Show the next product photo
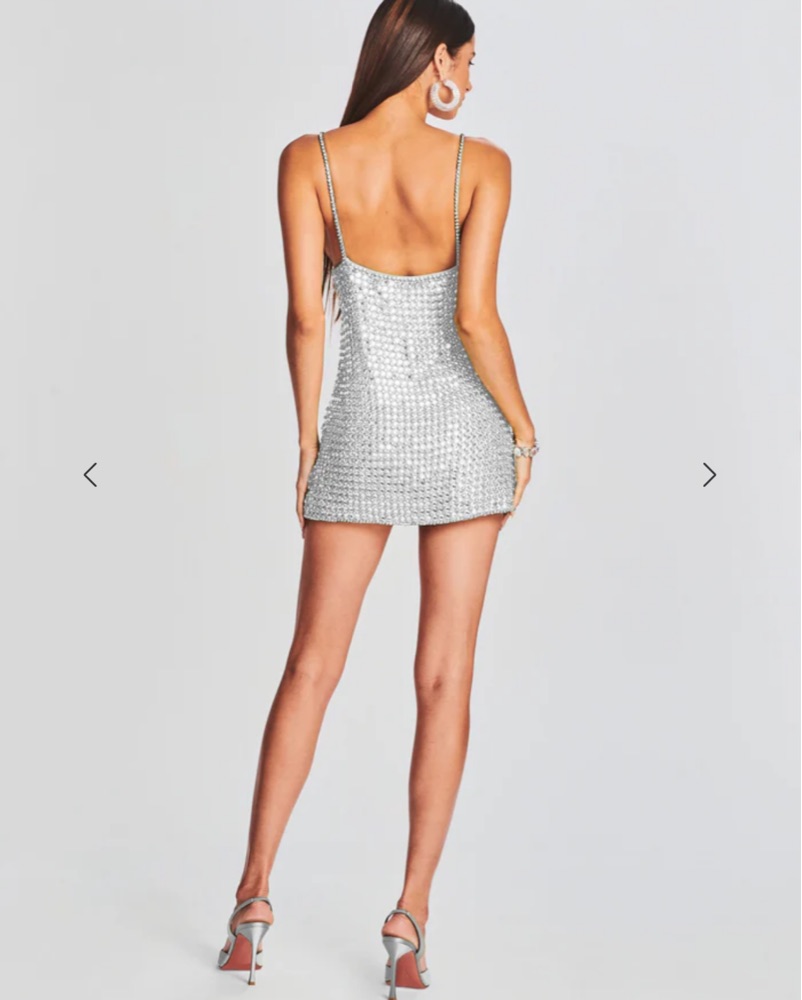The height and width of the screenshot is (1000, 802). pos(709,475)
